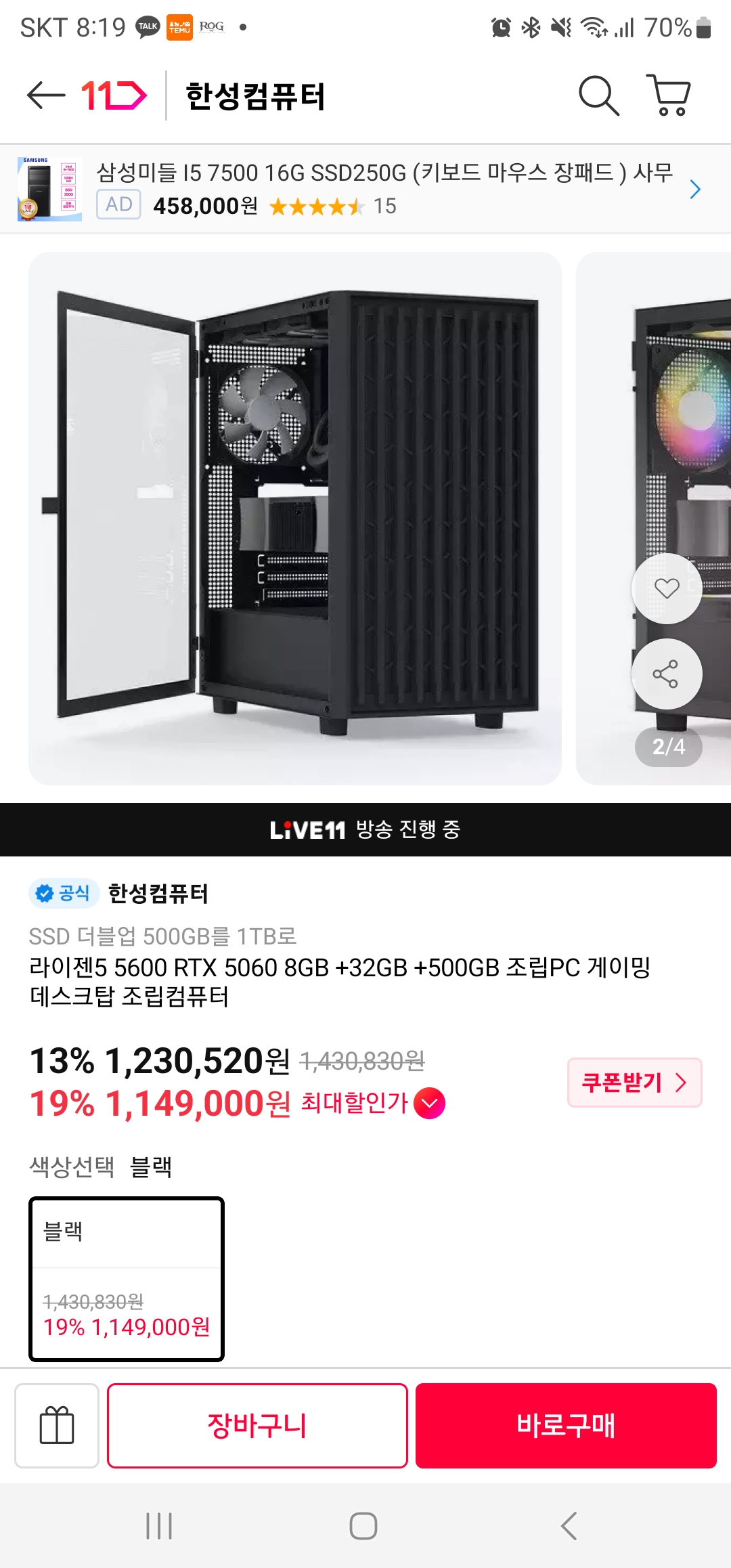Go back with the top-left arrow
731x1568 pixels.
[x=46, y=95]
